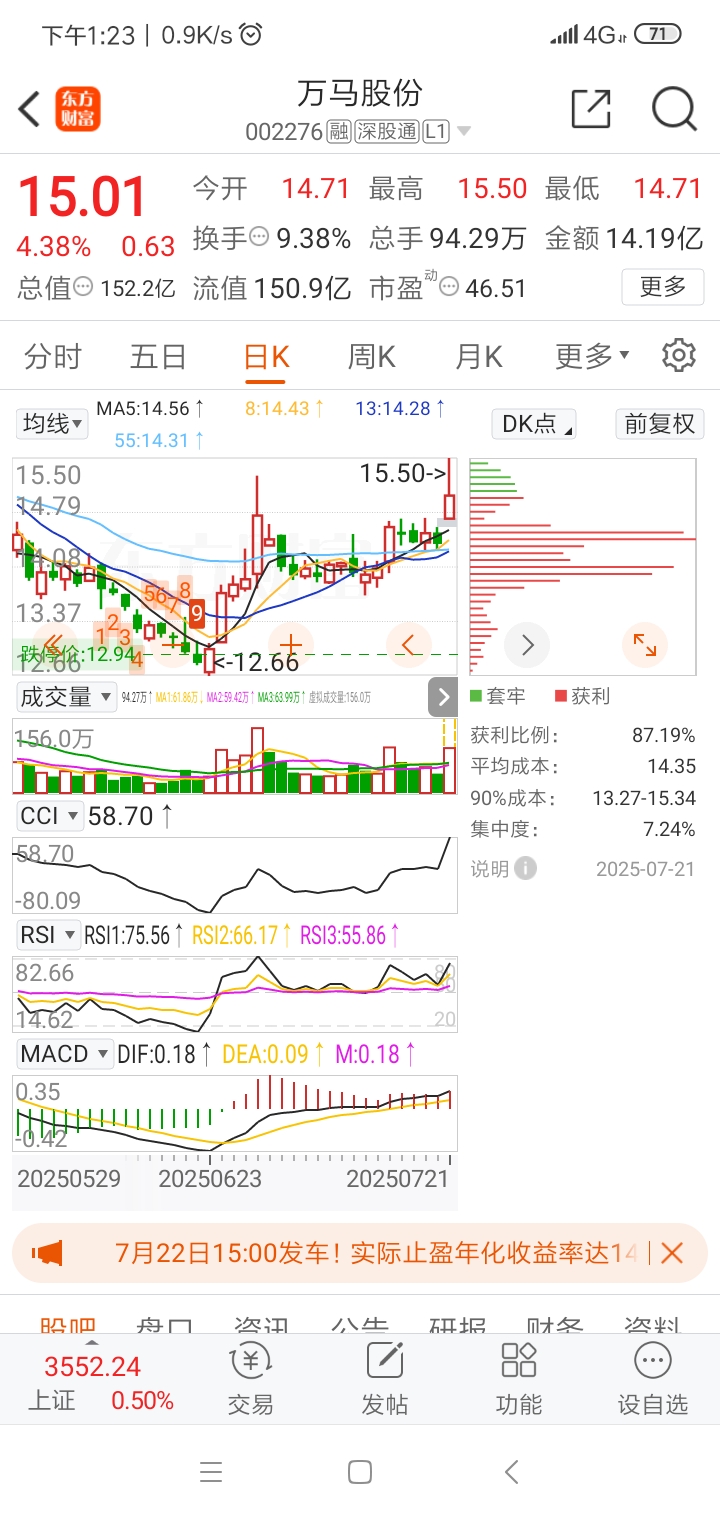Image resolution: width=720 pixels, height=1520 pixels.
Task: Switch to the 分时 chart tab
Action: click(x=53, y=356)
